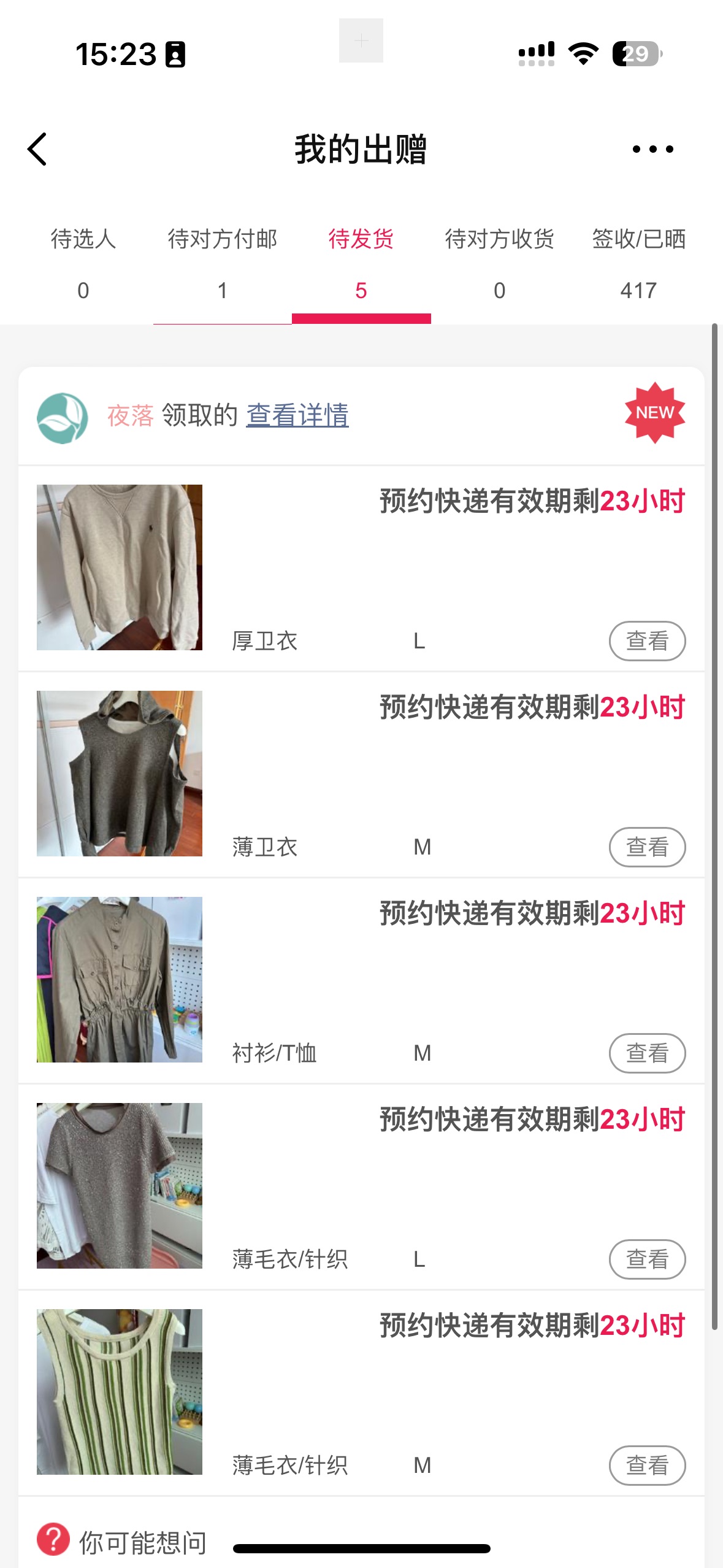Open the 衬衫/T恤 item photo
This screenshot has height=1568, width=723.
120,980
